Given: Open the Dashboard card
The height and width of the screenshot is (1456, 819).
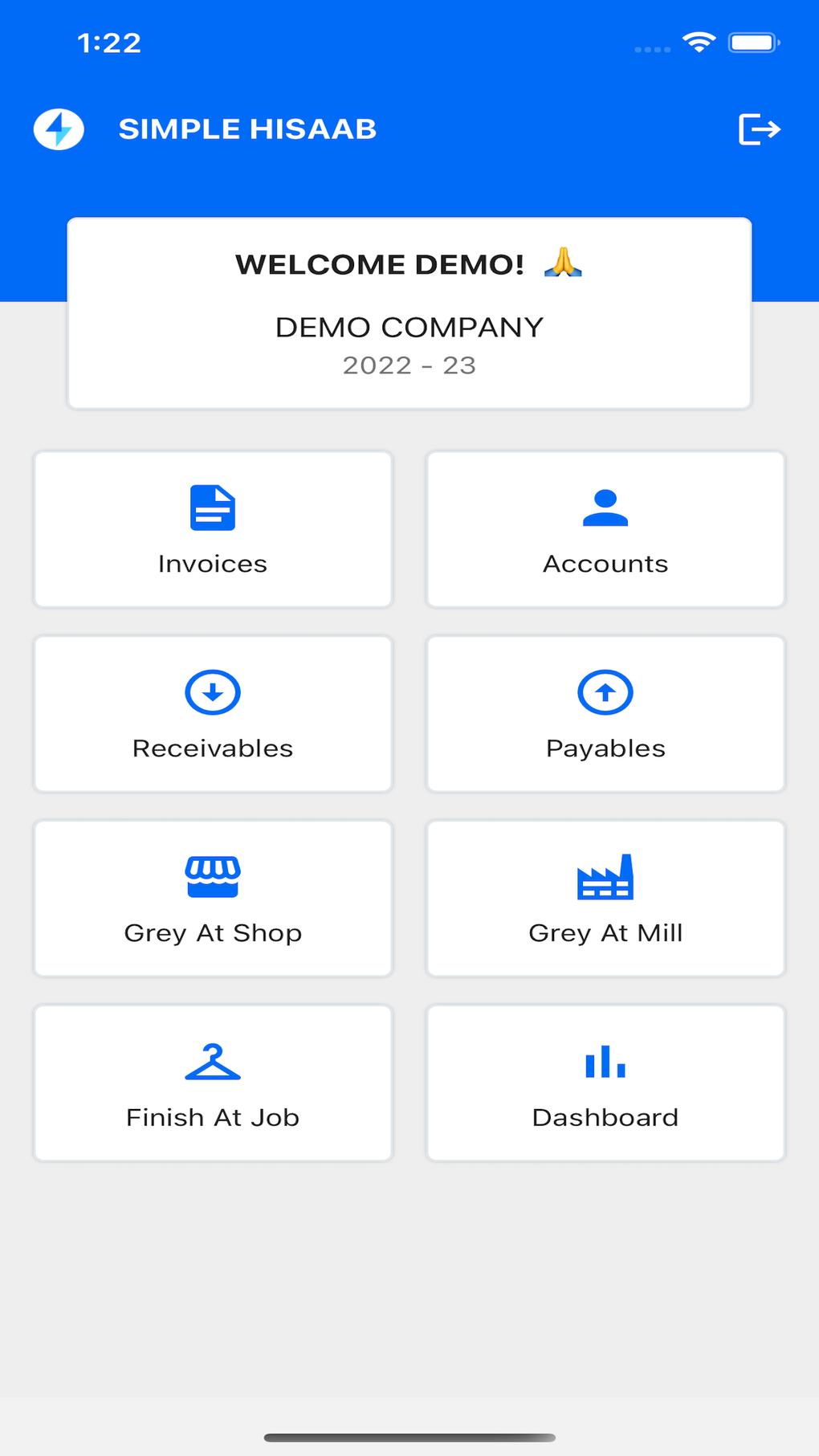Looking at the screenshot, I should pos(605,1083).
